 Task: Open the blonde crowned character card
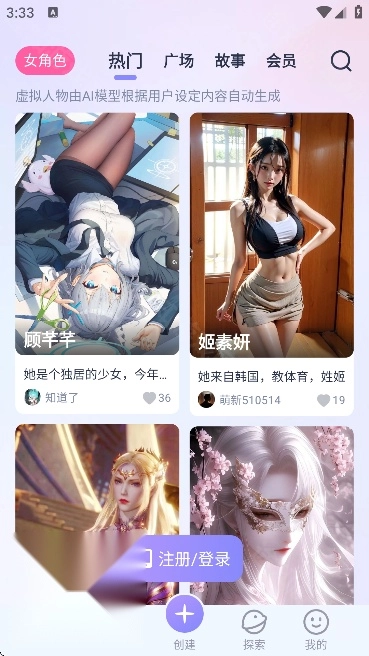[97, 515]
